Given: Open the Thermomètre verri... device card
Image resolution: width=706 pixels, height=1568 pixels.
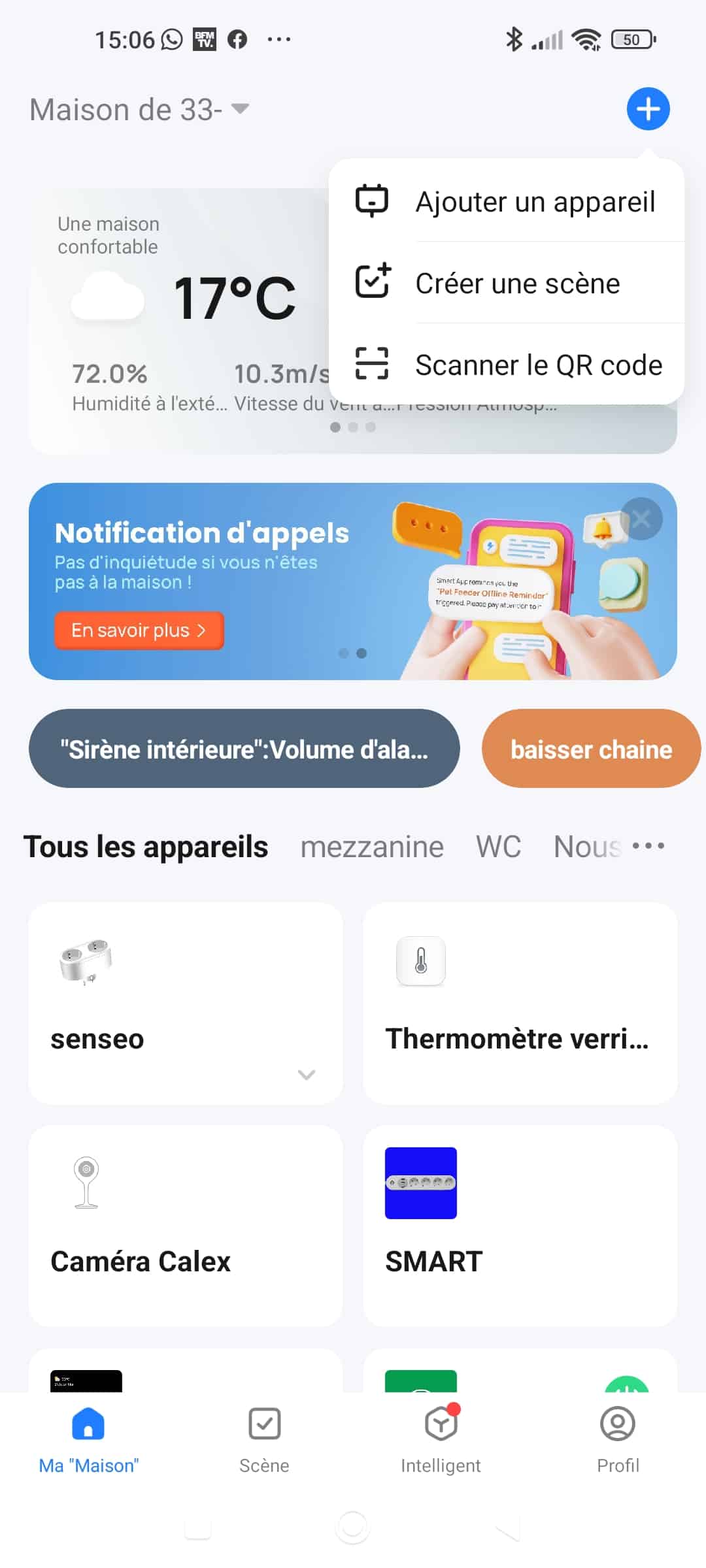Looking at the screenshot, I should 520,1004.
